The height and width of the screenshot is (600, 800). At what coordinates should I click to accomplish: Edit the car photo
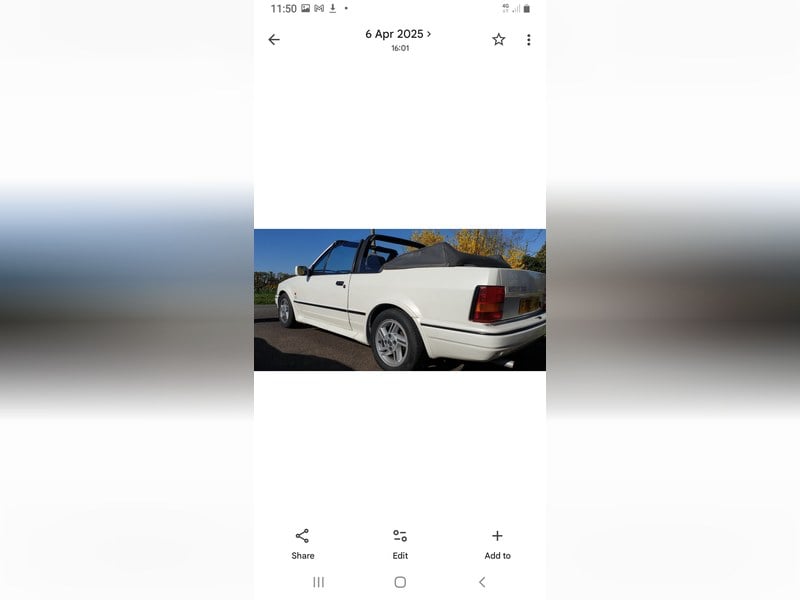click(x=400, y=543)
